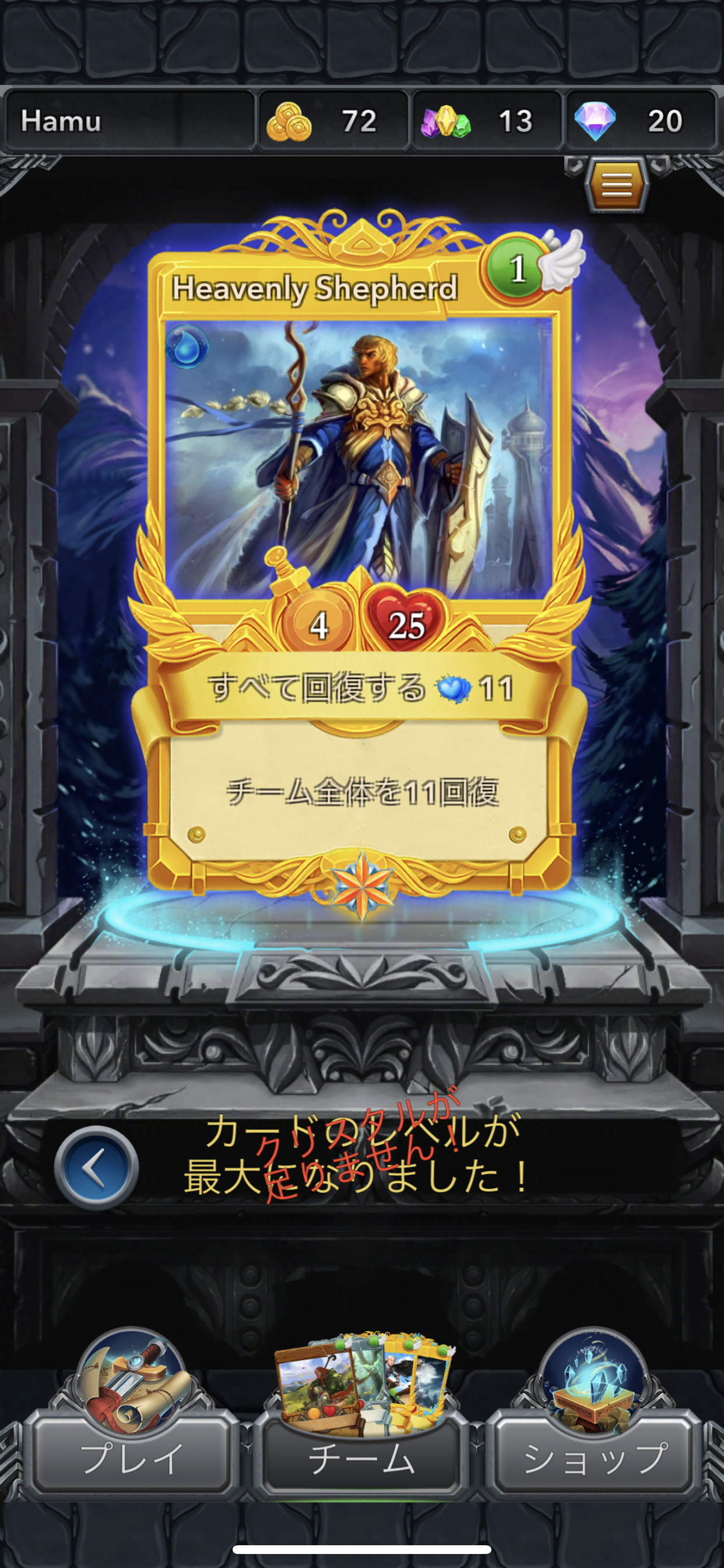Go back with the blue arrow
This screenshot has height=1568, width=724.
click(96, 1167)
